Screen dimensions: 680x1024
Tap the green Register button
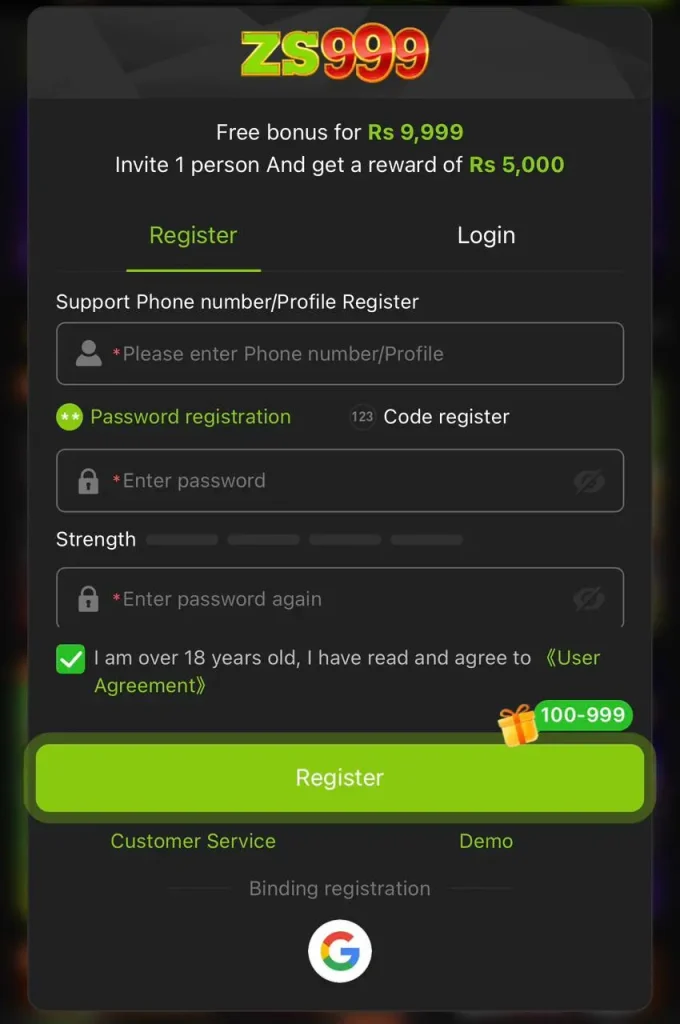[340, 778]
